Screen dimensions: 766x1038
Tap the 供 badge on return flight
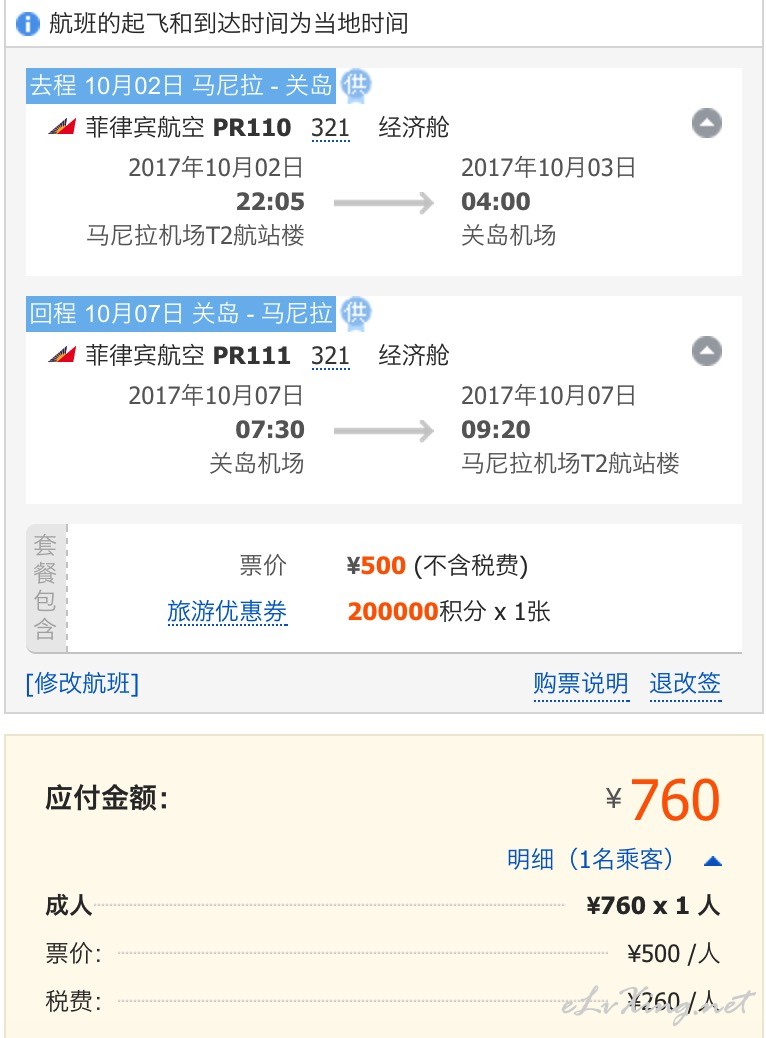coord(355,313)
